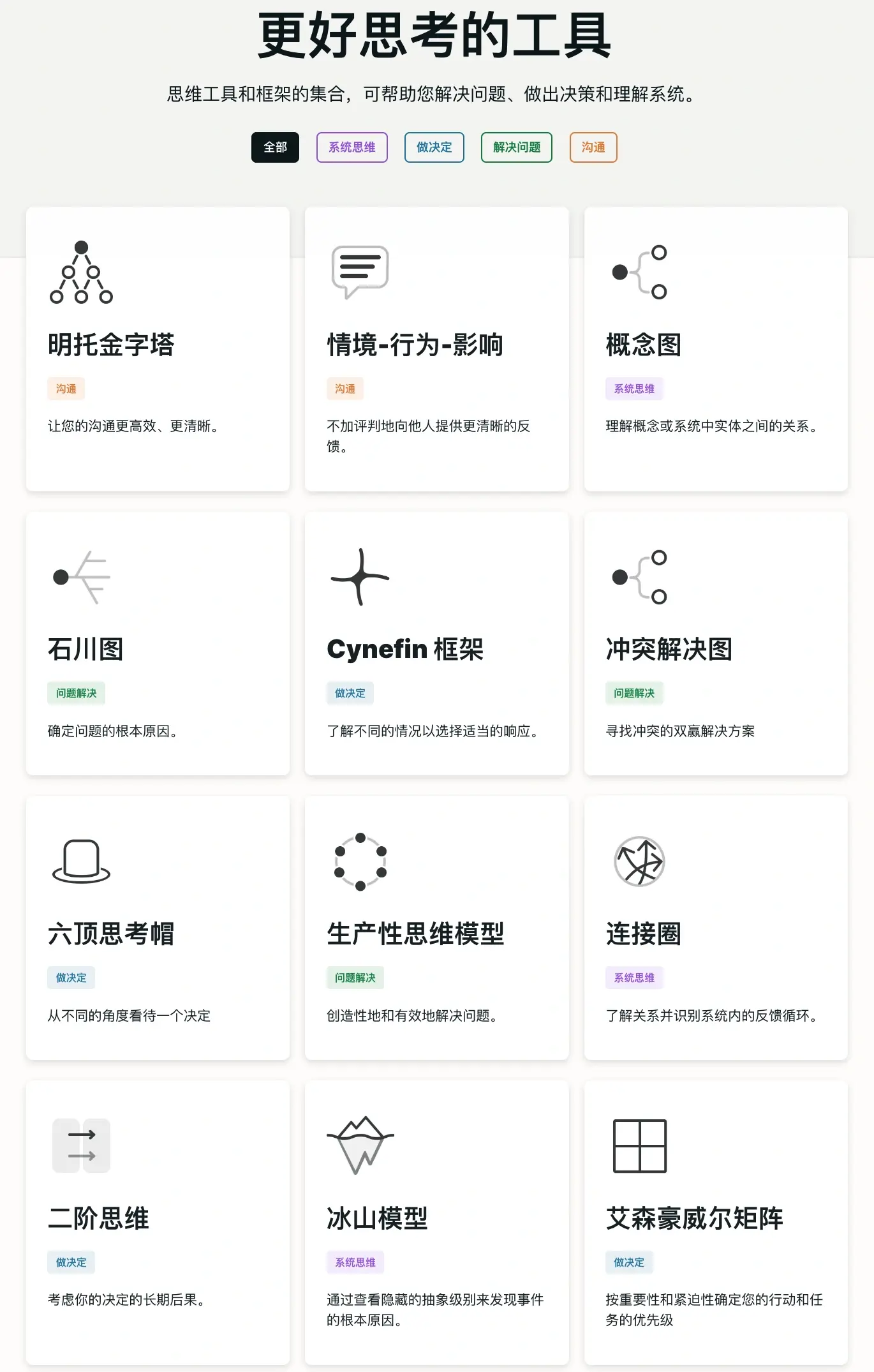Filter by 解决问题 category
The width and height of the screenshot is (874, 1372).
(x=516, y=147)
